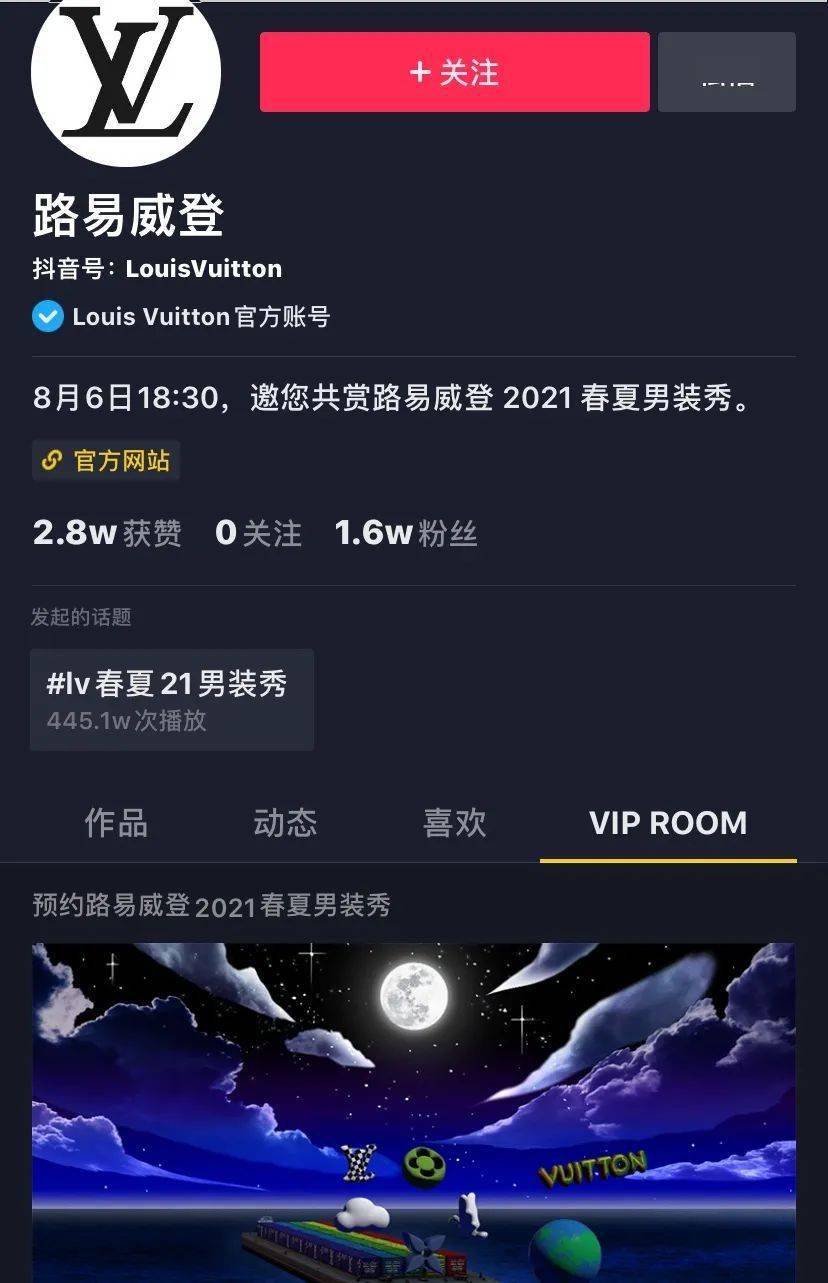Select the VIP ROOM tab
The height and width of the screenshot is (1283, 828).
tap(667, 823)
